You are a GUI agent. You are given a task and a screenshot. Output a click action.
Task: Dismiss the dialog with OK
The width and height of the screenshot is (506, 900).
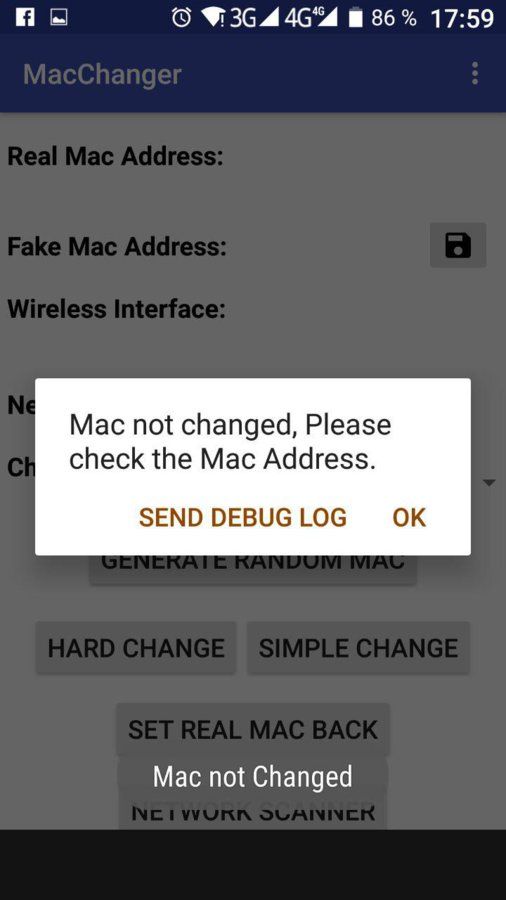(x=409, y=517)
